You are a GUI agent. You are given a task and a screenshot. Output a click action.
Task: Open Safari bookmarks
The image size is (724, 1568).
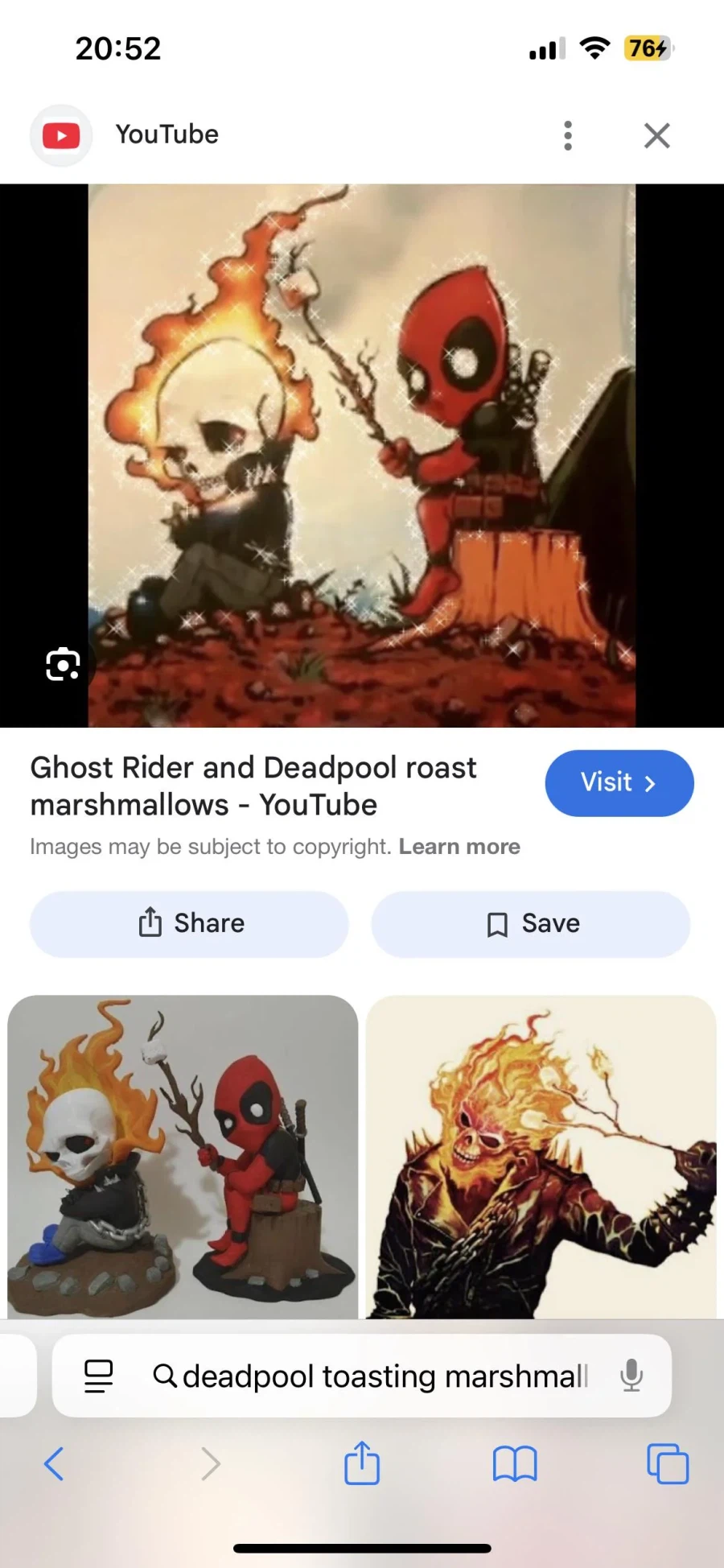coord(515,1463)
